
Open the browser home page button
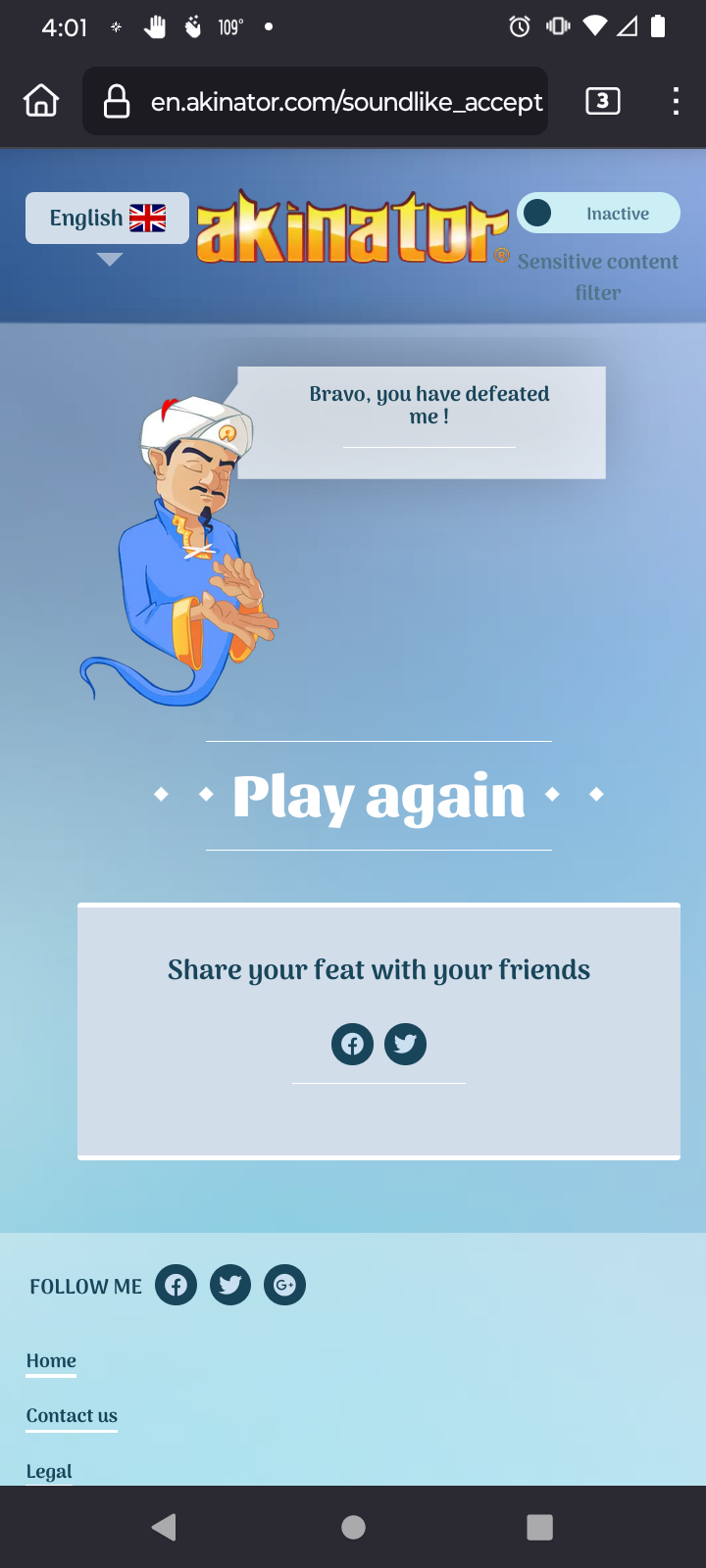(x=41, y=101)
